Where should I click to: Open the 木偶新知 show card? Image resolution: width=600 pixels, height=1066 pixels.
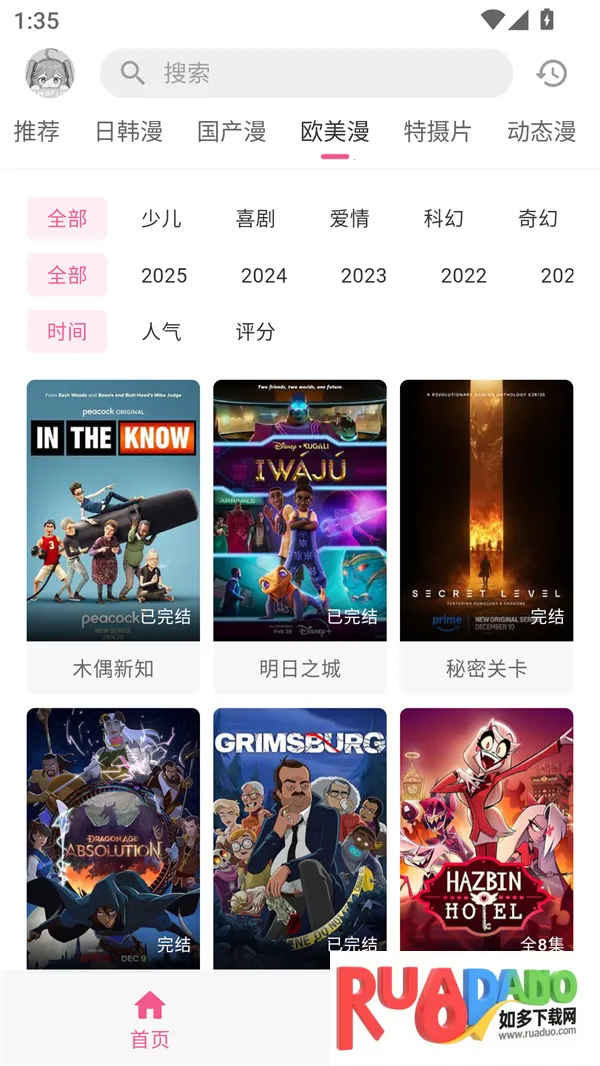[x=113, y=535]
